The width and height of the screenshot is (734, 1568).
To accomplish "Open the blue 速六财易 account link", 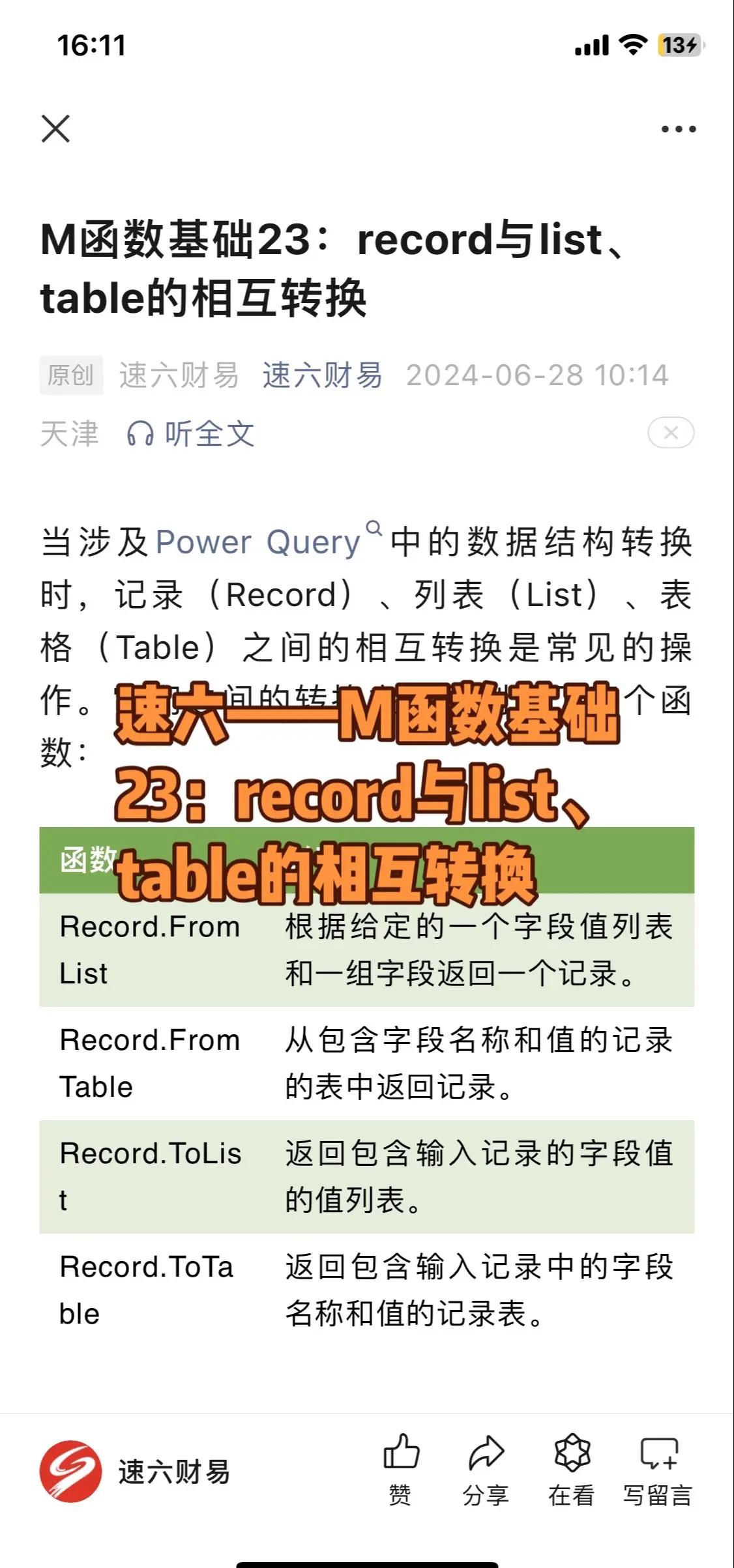I will click(322, 375).
